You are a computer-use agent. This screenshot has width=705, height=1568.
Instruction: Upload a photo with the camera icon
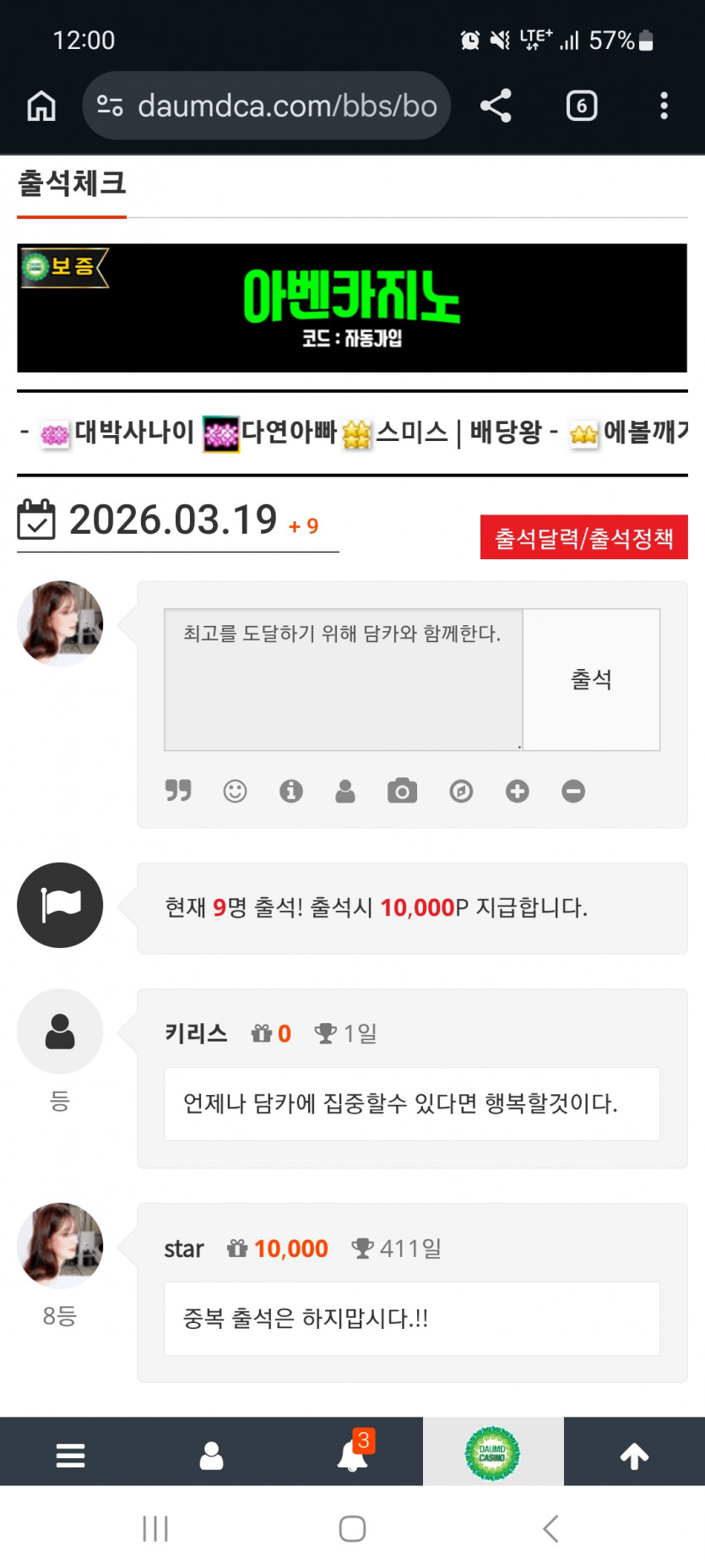click(403, 791)
